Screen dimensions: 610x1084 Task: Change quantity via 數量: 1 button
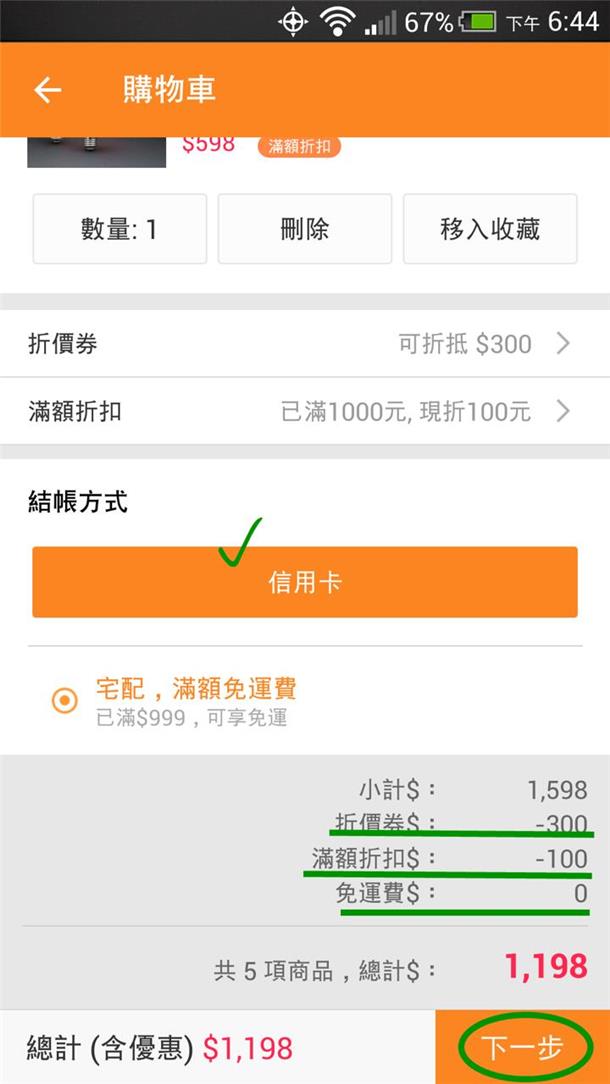120,229
